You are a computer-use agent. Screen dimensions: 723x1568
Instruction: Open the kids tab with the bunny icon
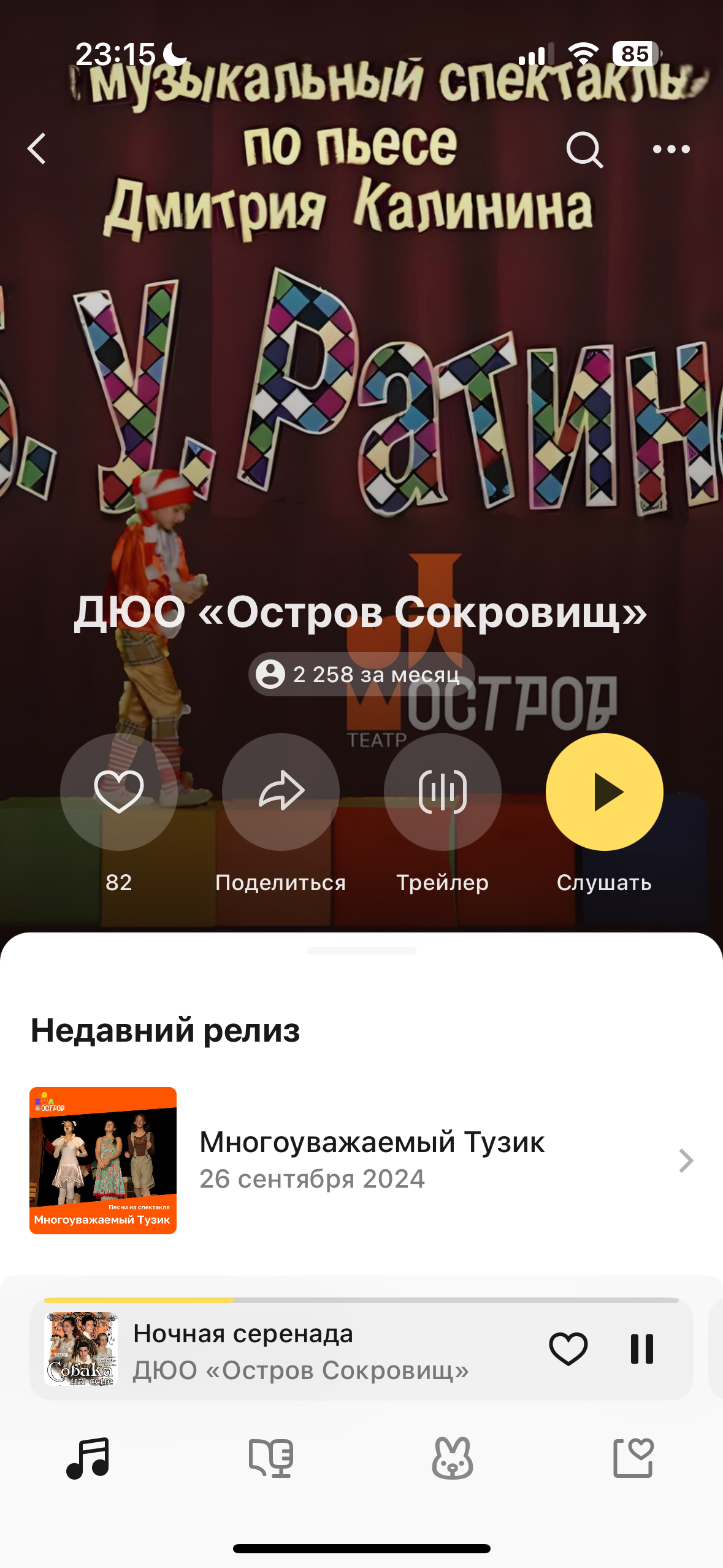[x=452, y=1458]
